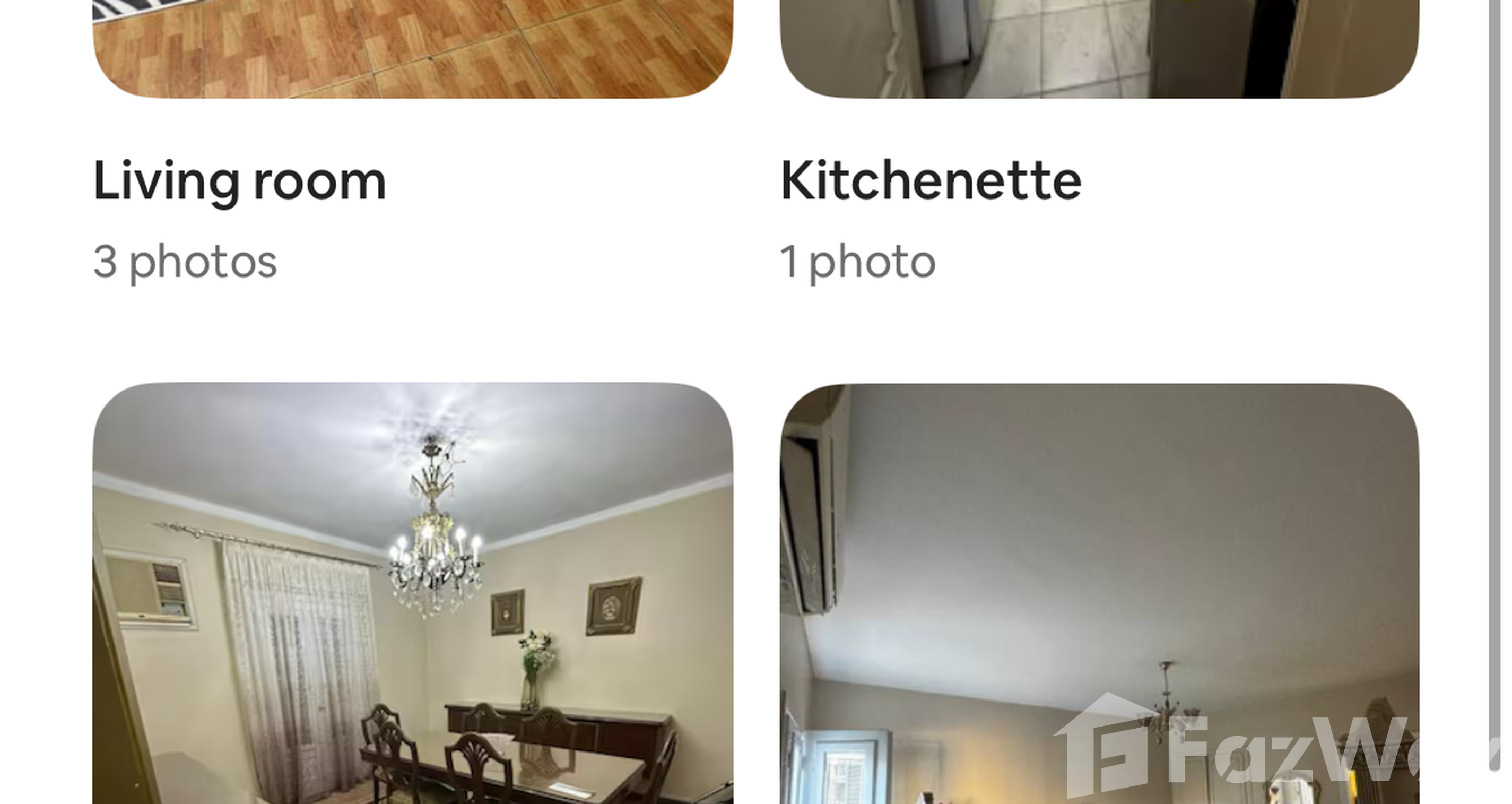Viewport: 1512px width, 804px height.
Task: Open the dining room chandelier photo
Action: (x=413, y=593)
